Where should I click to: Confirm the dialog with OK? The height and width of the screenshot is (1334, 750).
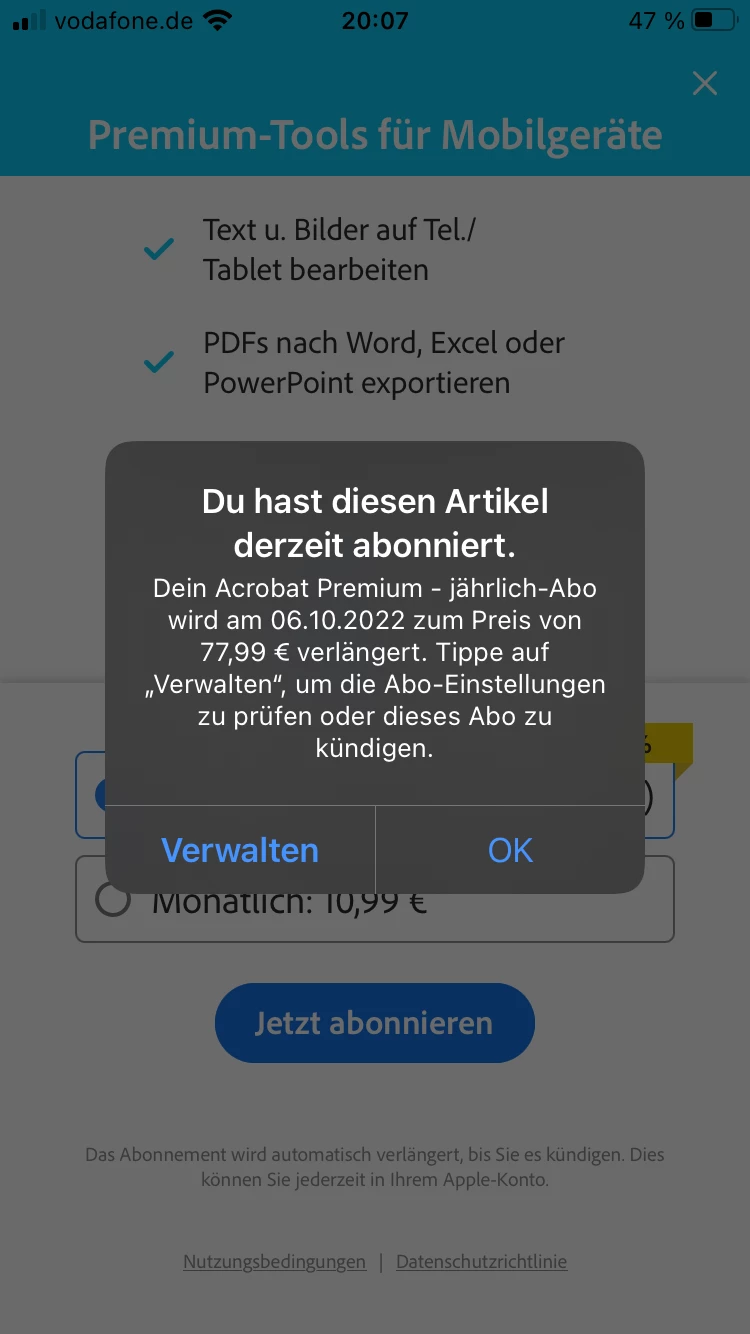coord(510,850)
